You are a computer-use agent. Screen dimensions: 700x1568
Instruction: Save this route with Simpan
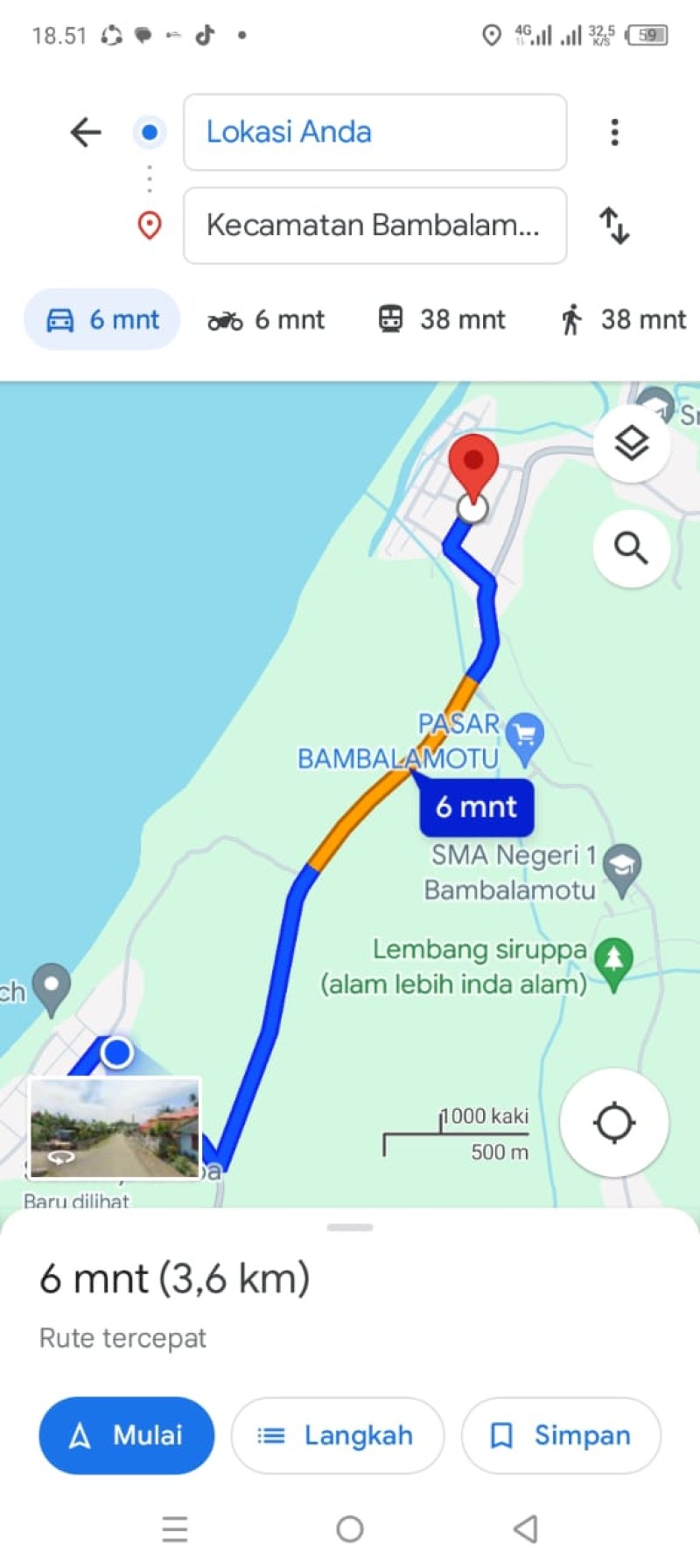pyautogui.click(x=561, y=1435)
